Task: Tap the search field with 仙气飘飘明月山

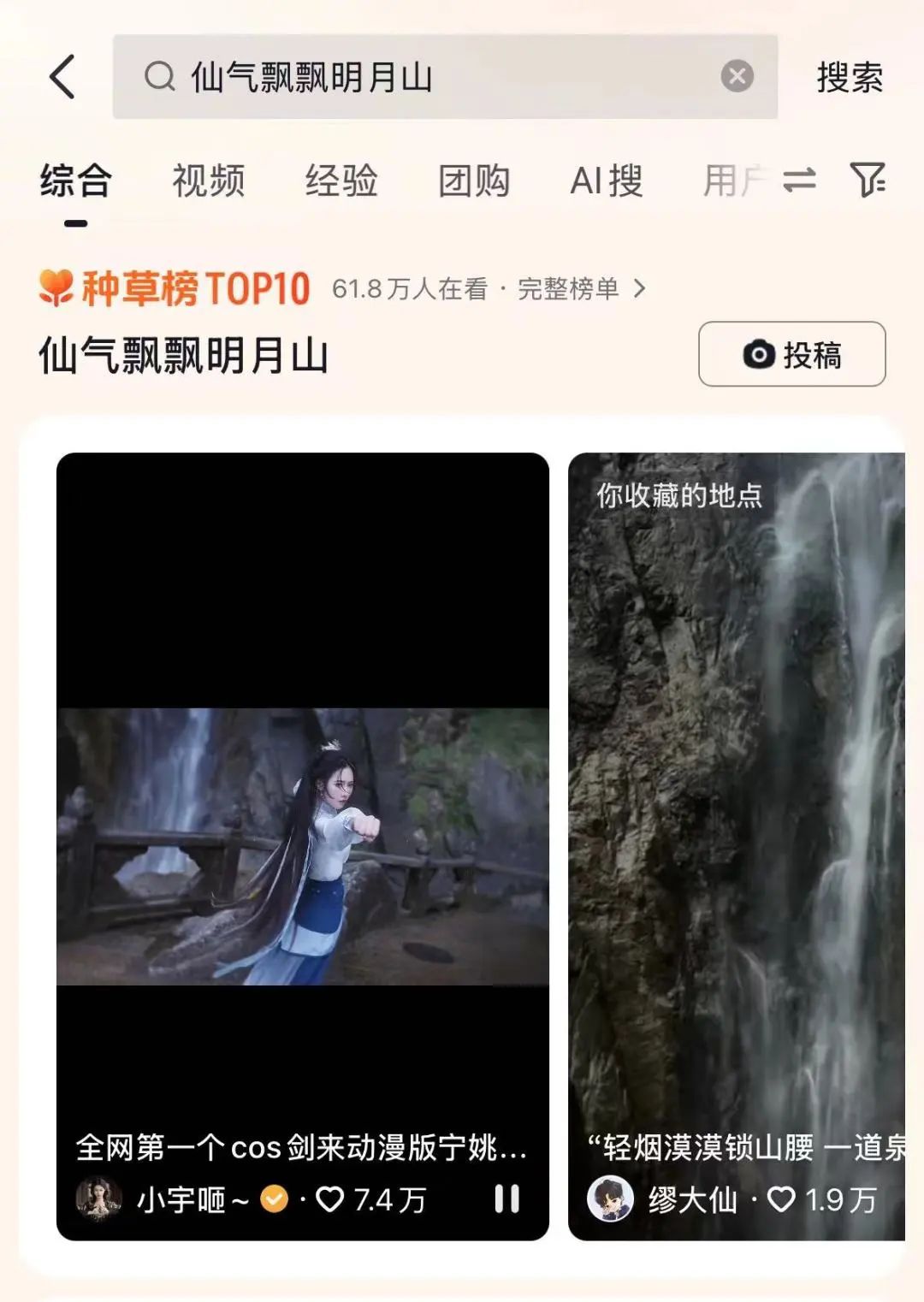Action: pyautogui.click(x=428, y=77)
